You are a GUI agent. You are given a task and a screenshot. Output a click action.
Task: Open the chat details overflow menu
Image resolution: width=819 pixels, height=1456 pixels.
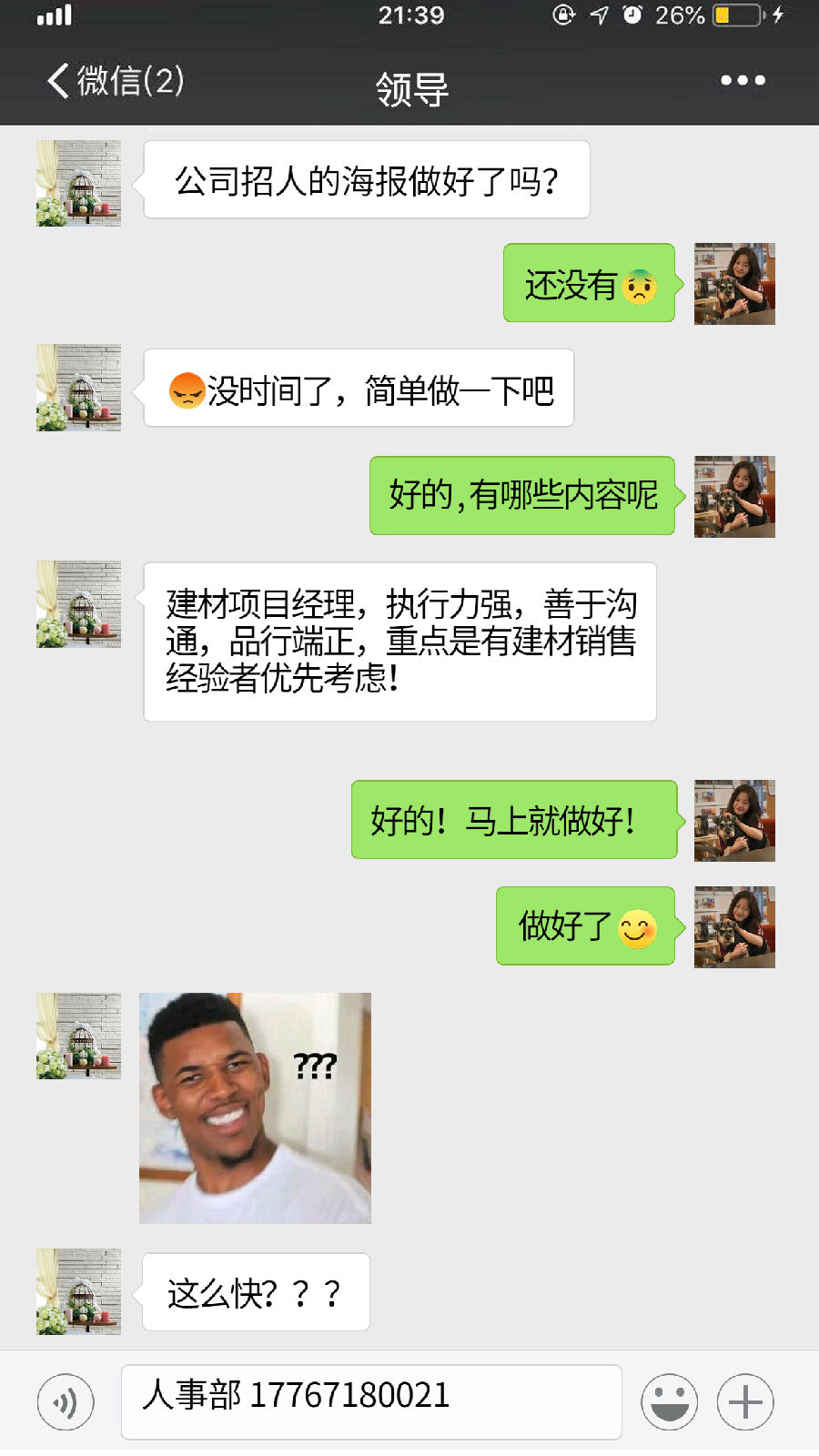pyautogui.click(x=743, y=81)
